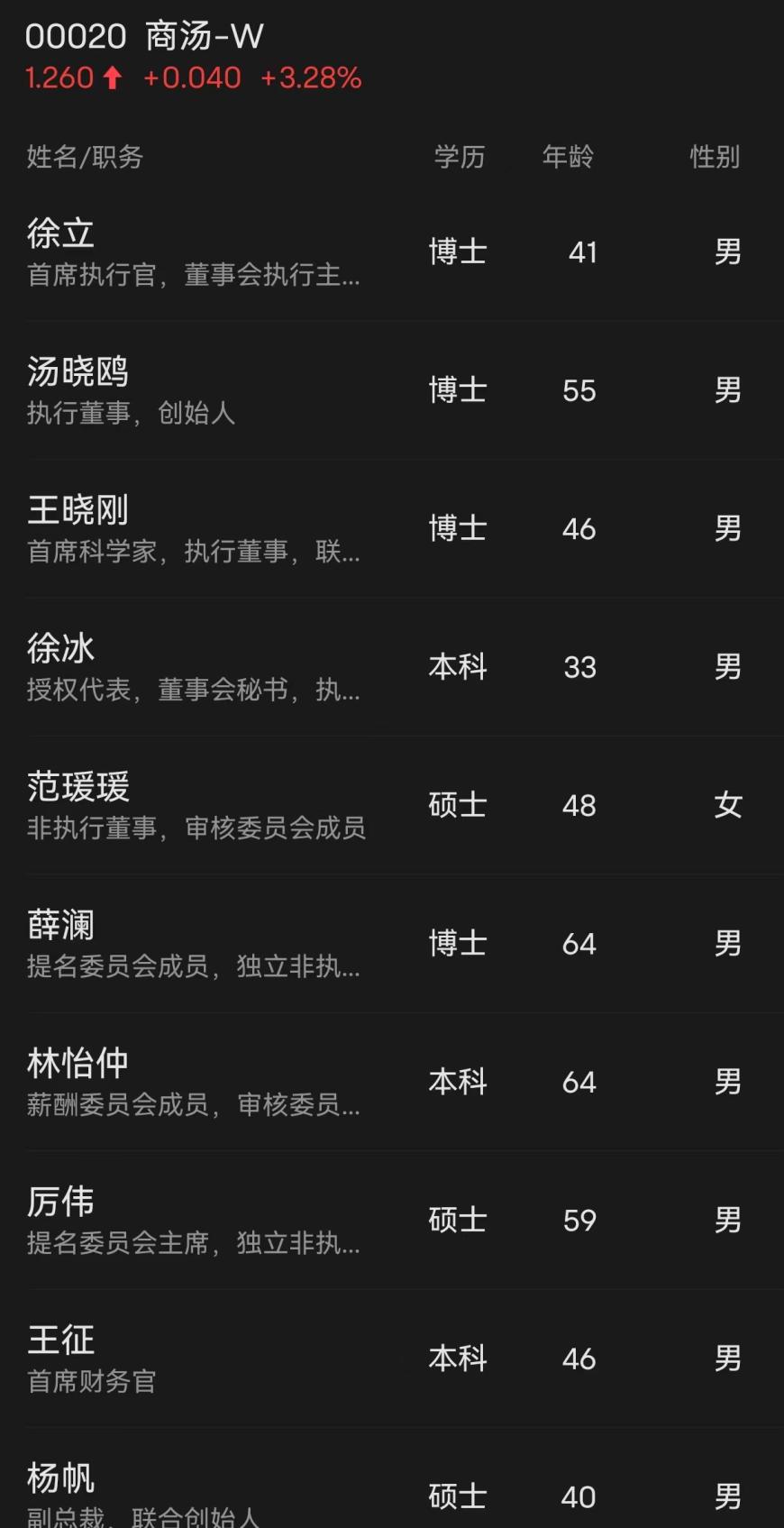Open 汤晓鸥 founder details
Viewport: 784px width, 1528px height.
(x=392, y=390)
